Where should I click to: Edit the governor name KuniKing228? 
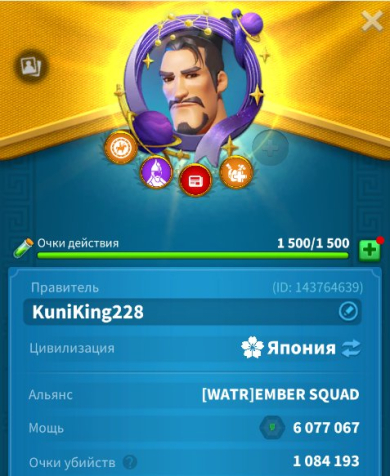click(x=348, y=311)
